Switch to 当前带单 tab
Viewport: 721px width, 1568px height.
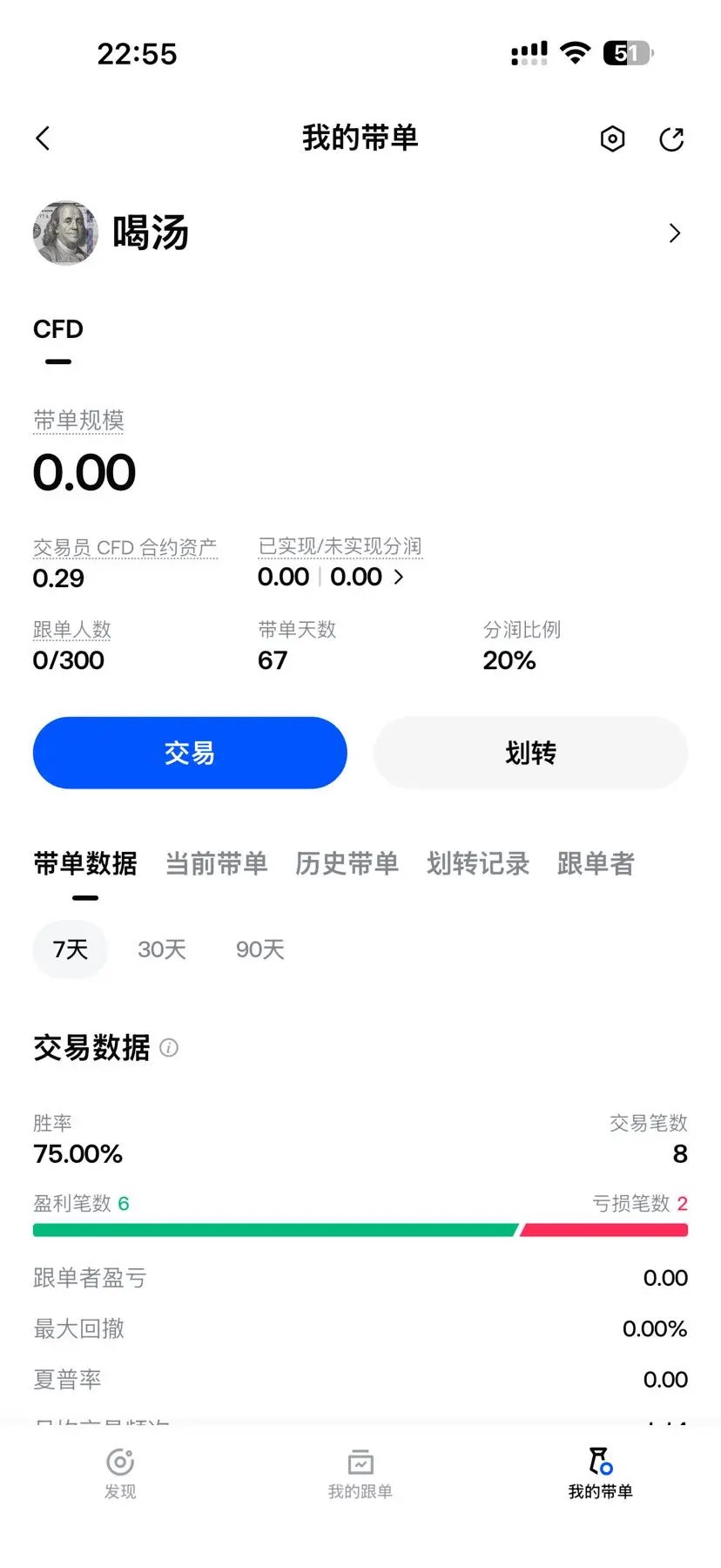[216, 863]
